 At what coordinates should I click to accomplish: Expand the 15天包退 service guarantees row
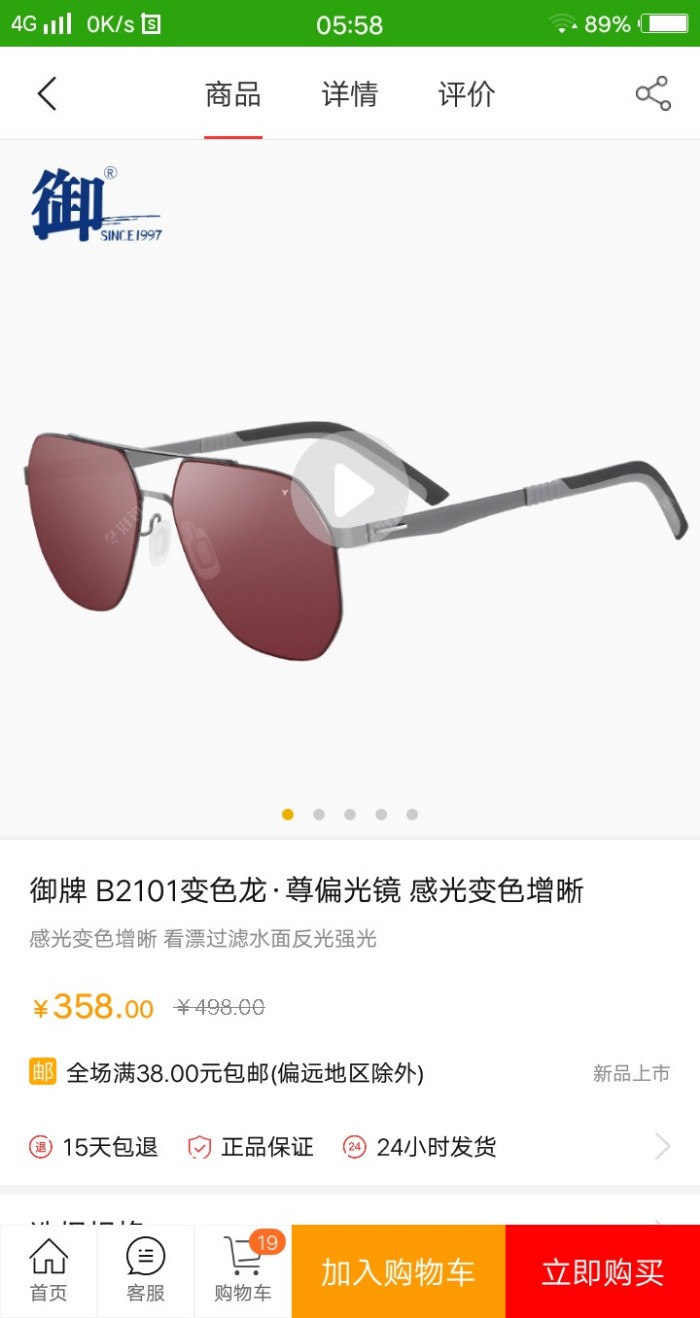point(662,1146)
